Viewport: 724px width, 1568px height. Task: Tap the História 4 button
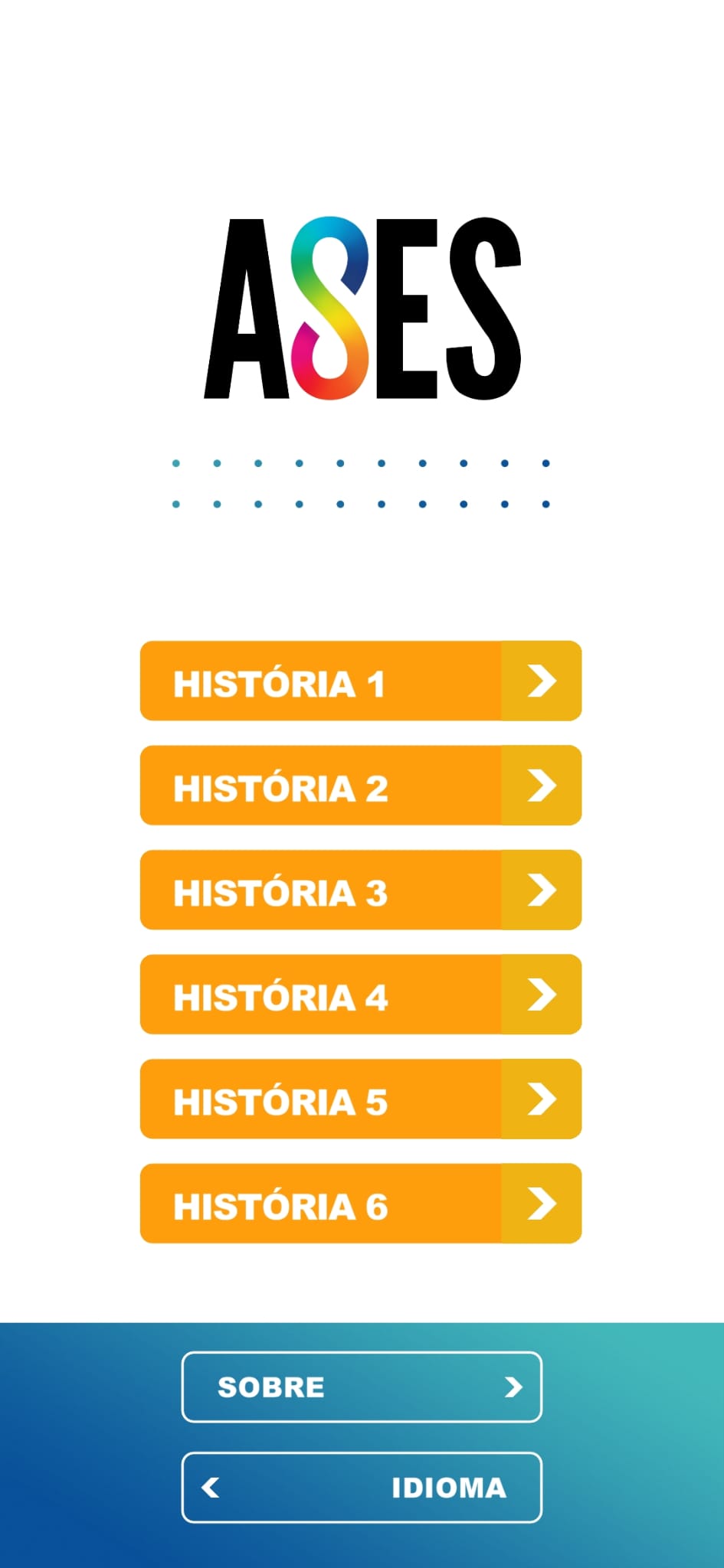click(361, 995)
